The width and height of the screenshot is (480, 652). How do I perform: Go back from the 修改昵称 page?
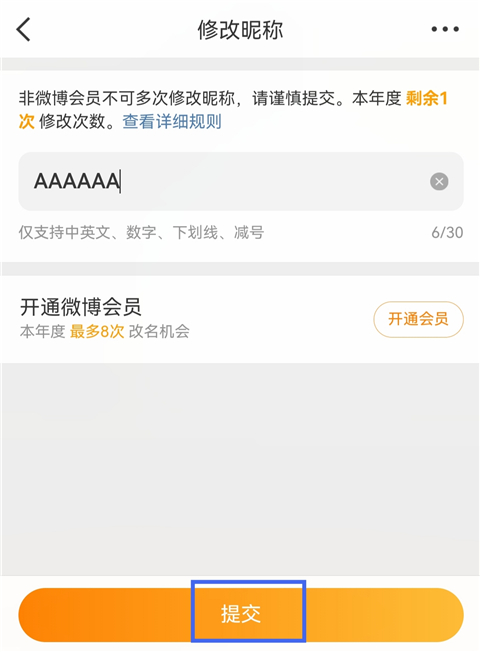point(24,29)
